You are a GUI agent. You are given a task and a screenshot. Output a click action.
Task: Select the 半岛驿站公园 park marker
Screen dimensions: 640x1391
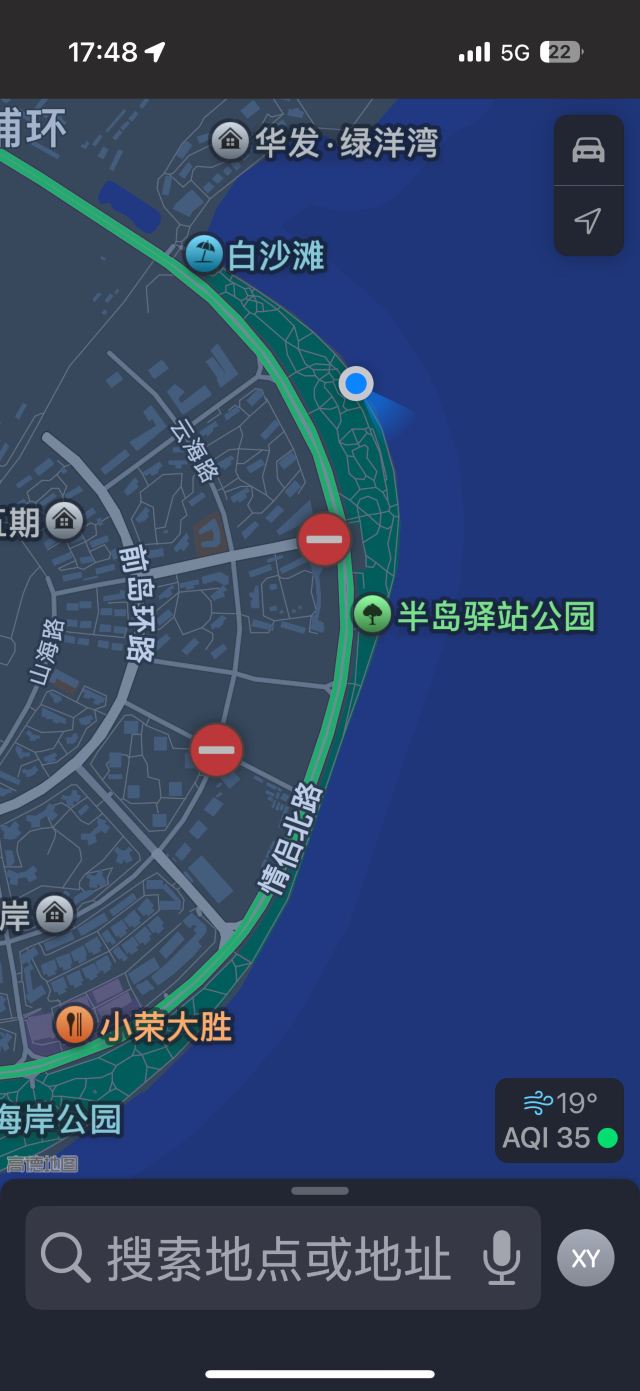pyautogui.click(x=372, y=614)
